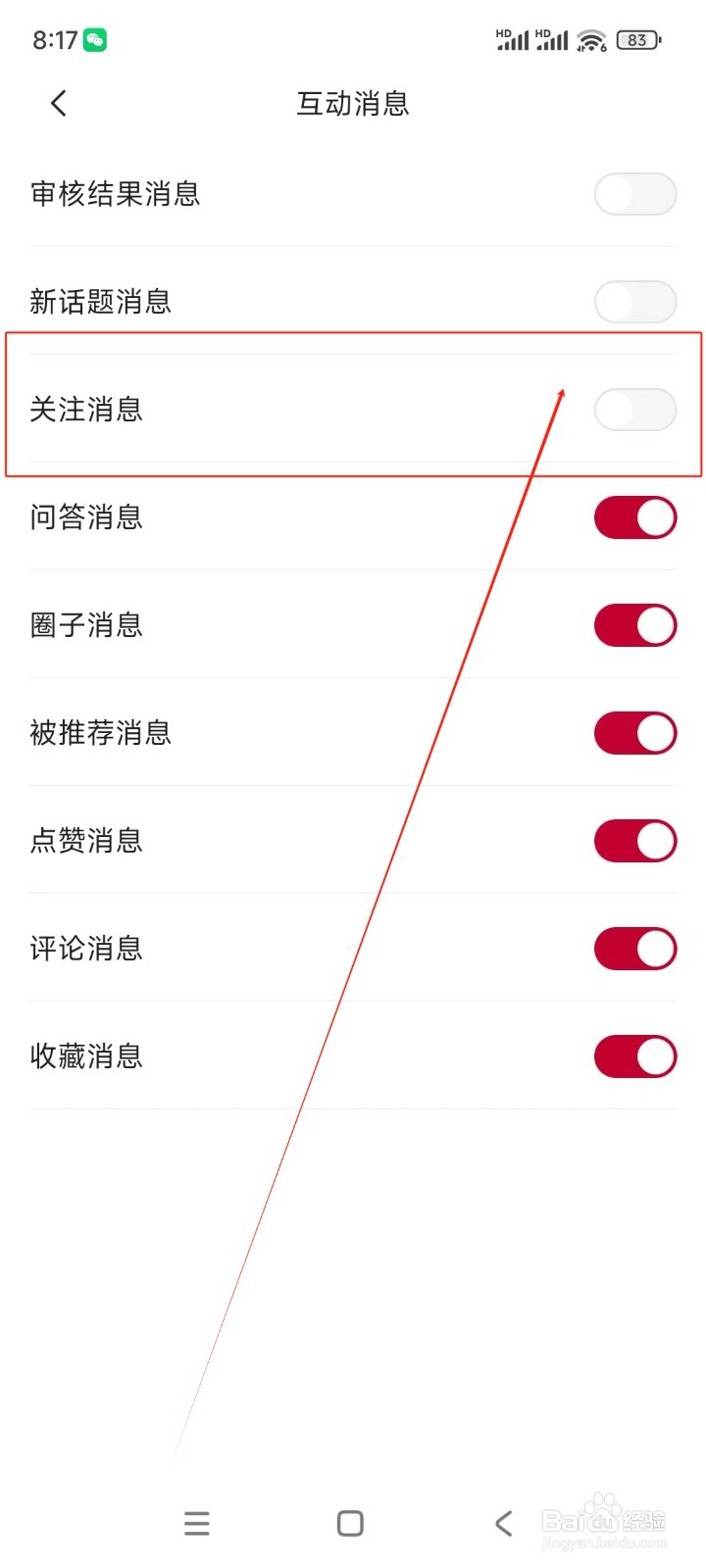
Task: Tap the back arrow to leave 互动消息
Action: [x=57, y=102]
